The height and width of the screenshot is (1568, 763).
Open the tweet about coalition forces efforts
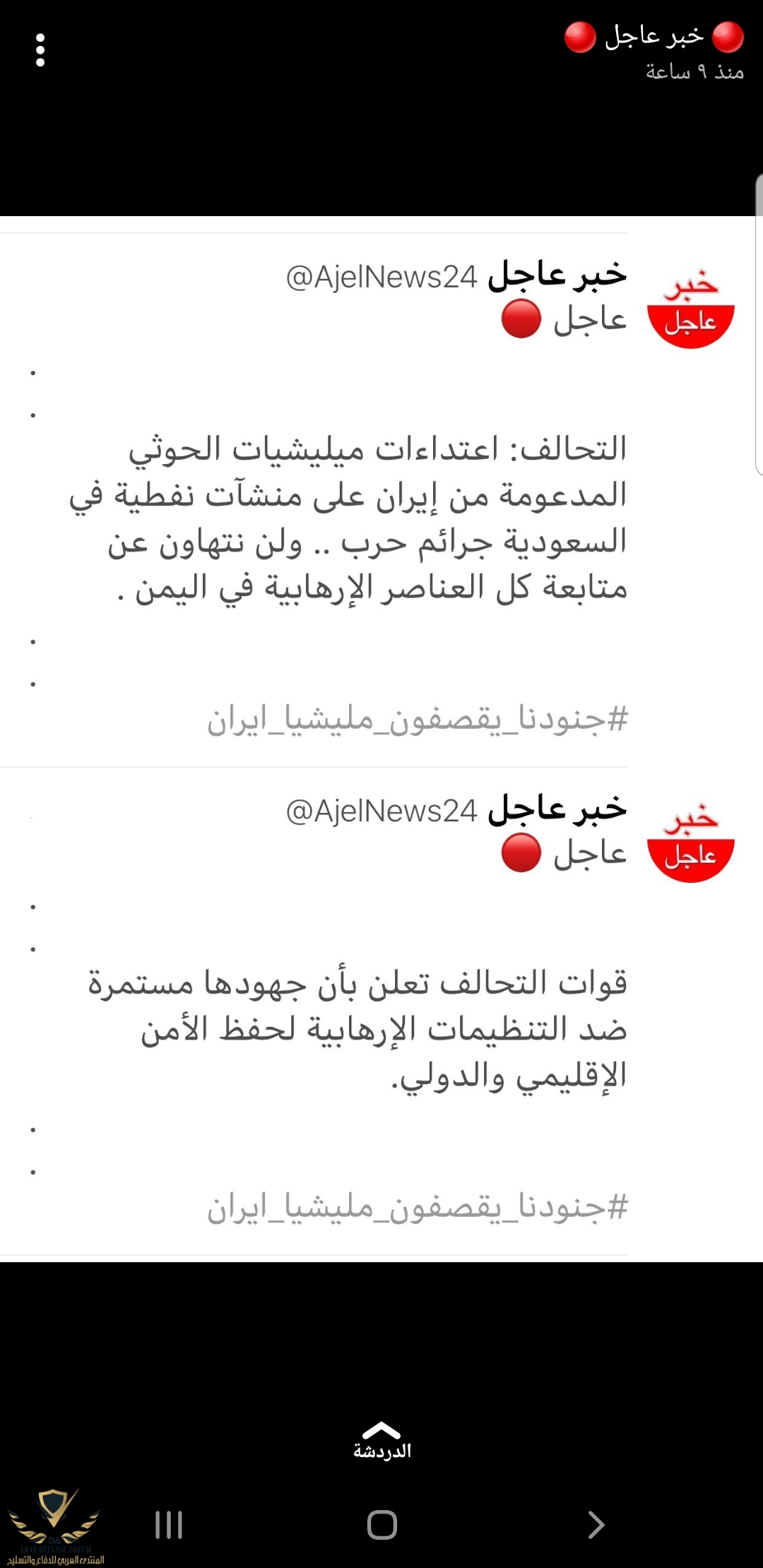[367, 1028]
